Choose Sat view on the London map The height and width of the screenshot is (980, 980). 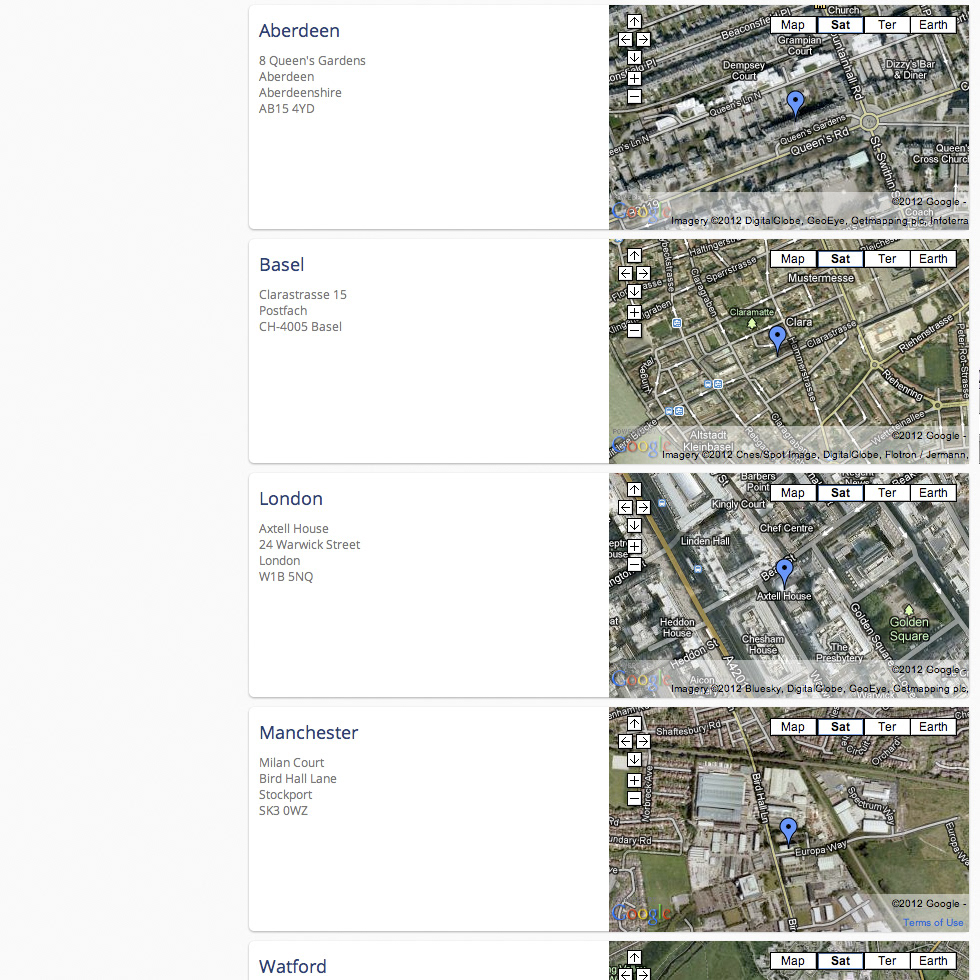pos(840,493)
